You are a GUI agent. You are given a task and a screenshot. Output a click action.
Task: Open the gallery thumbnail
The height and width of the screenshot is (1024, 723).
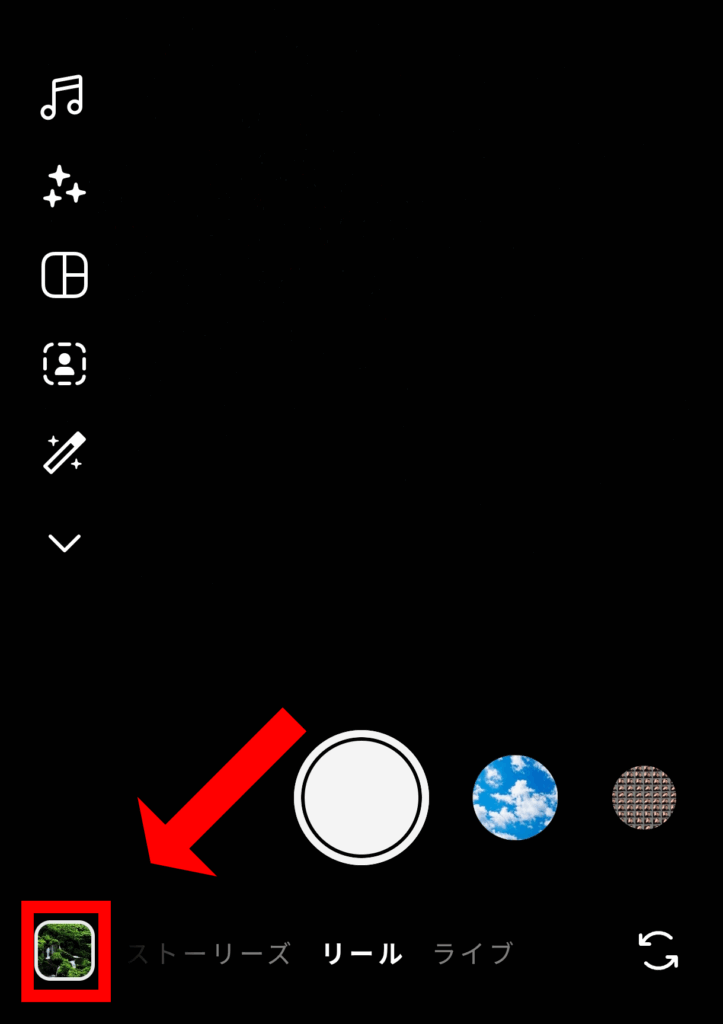tap(65, 950)
